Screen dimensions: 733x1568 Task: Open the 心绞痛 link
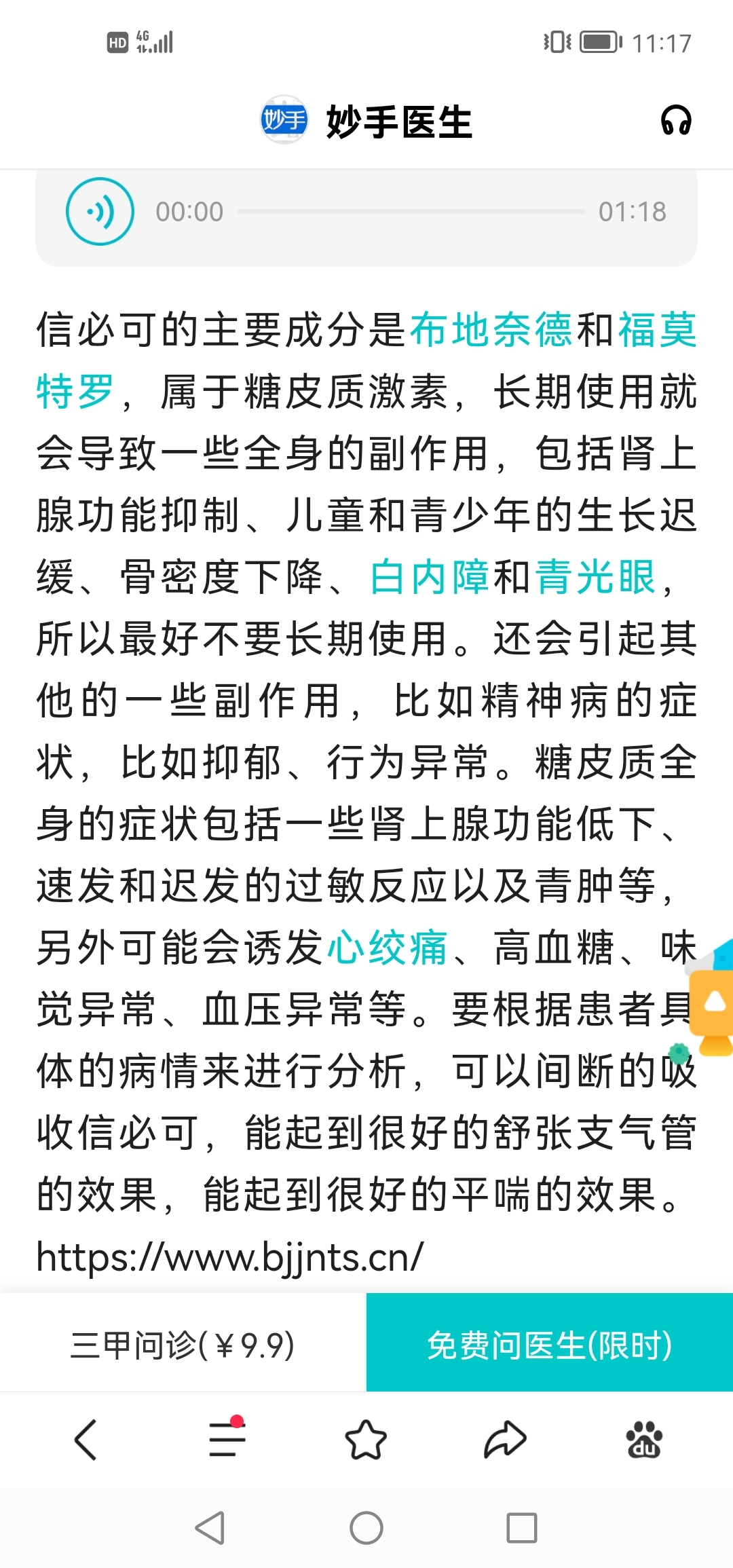[x=388, y=948]
